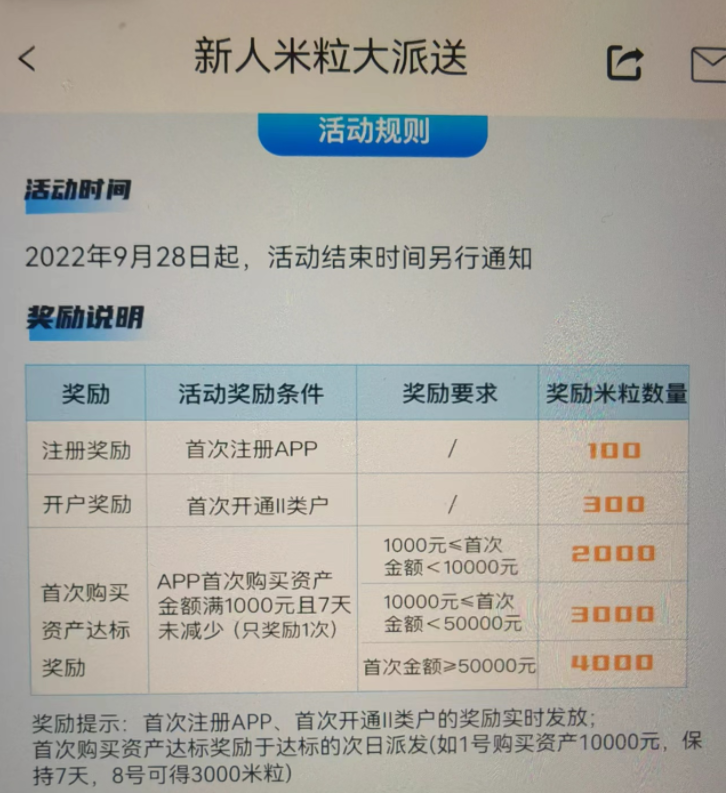The height and width of the screenshot is (793, 726).
Task: Go back from 新人米粒大派送 page
Action: click(27, 59)
